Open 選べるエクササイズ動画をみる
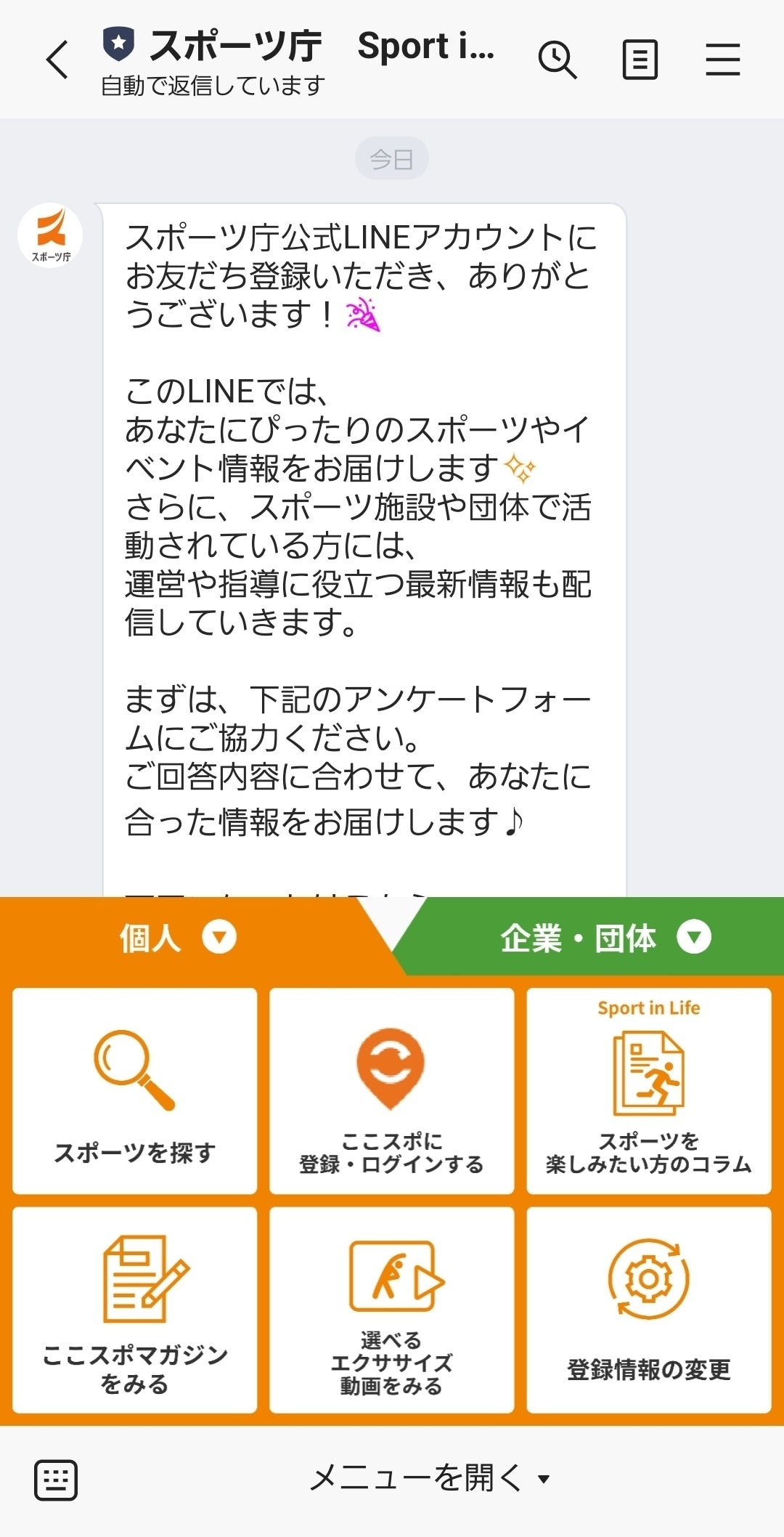This screenshot has width=784, height=1537. (391, 1310)
